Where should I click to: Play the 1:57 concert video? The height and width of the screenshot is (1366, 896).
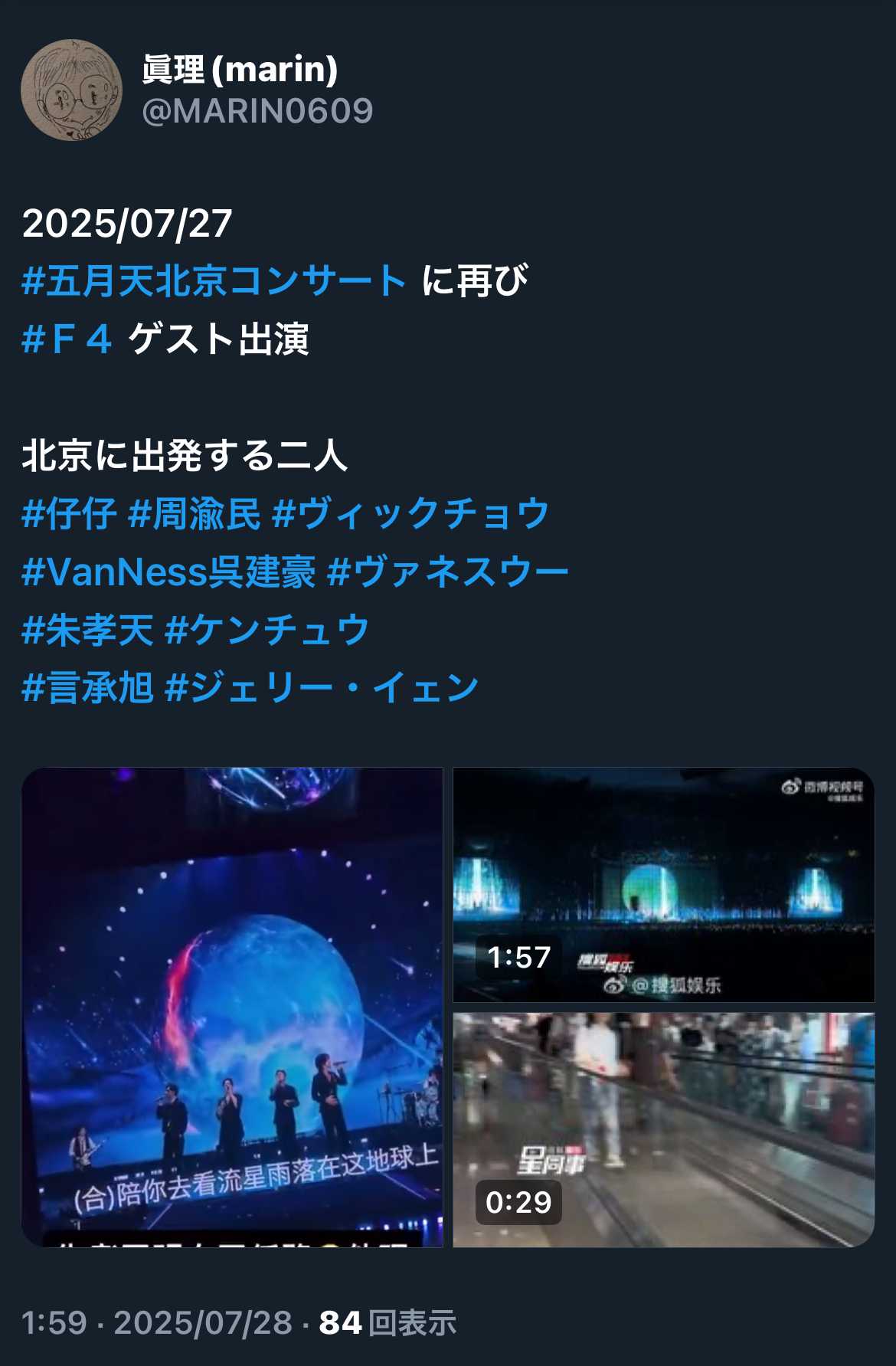(663, 885)
